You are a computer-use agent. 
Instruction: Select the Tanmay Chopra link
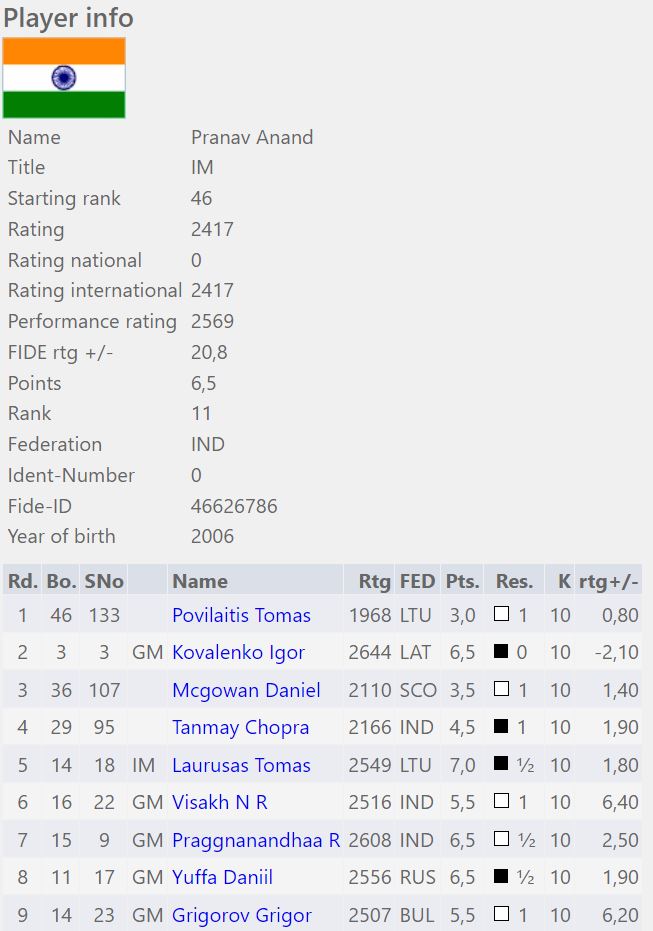[x=240, y=728]
